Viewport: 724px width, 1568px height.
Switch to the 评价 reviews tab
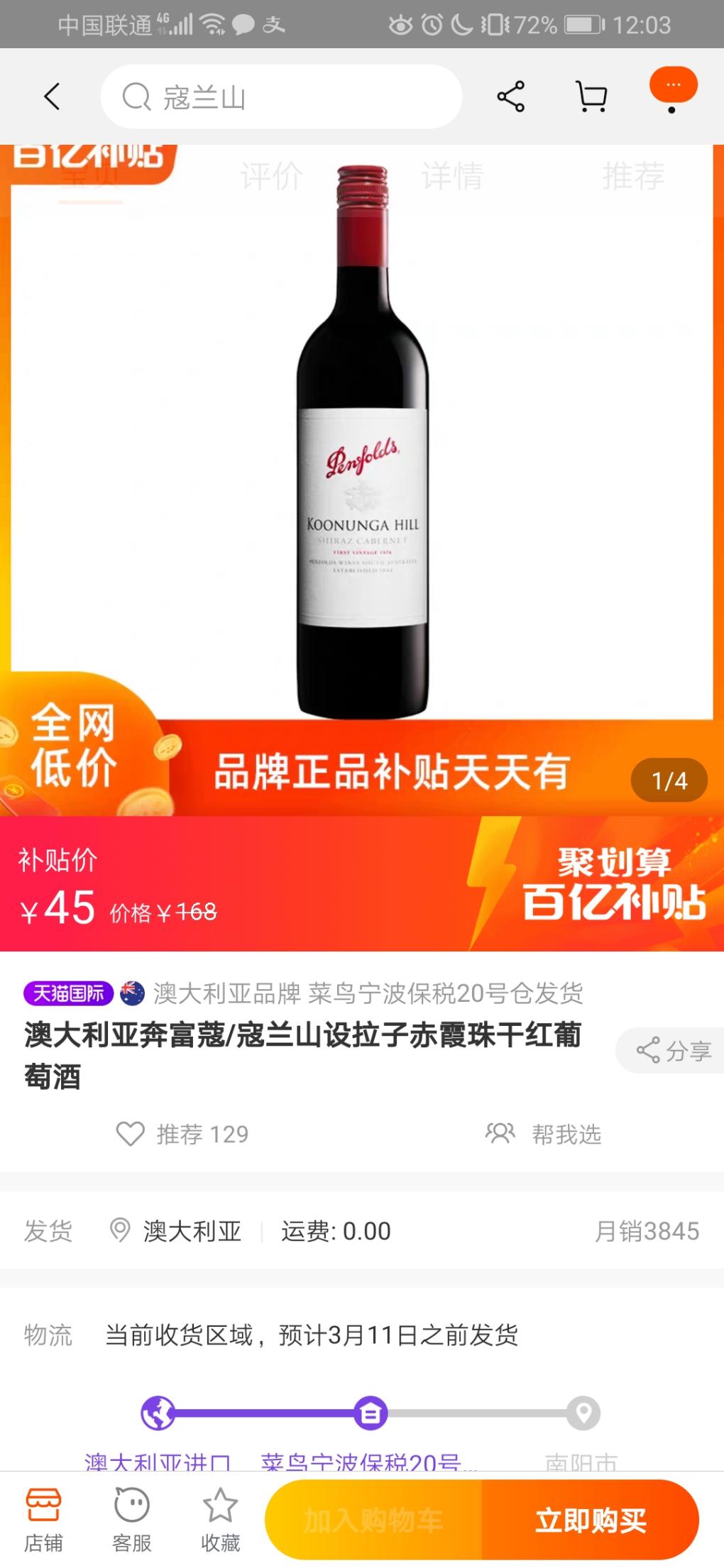271,176
